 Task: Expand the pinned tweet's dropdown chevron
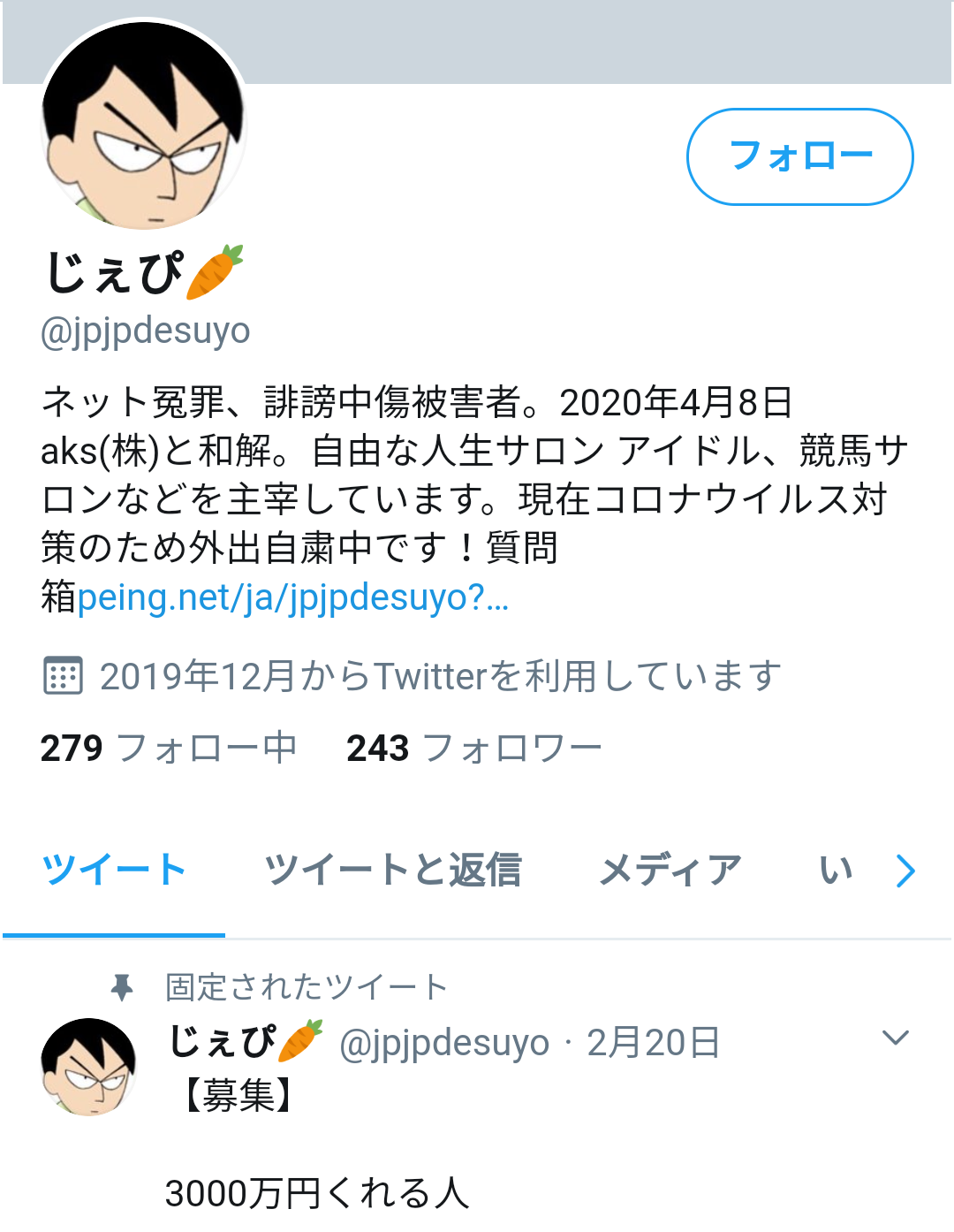tap(896, 1038)
